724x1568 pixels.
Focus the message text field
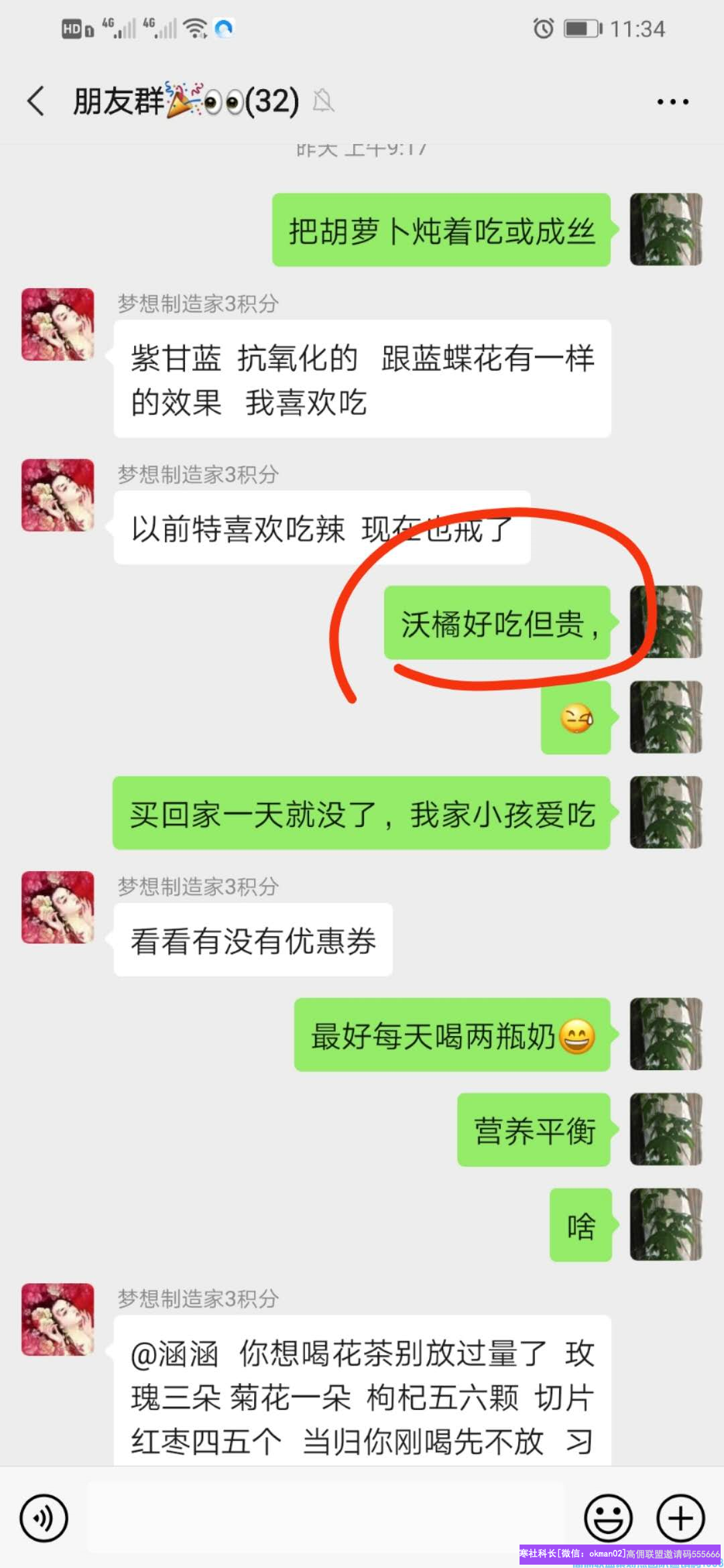coord(325,1518)
